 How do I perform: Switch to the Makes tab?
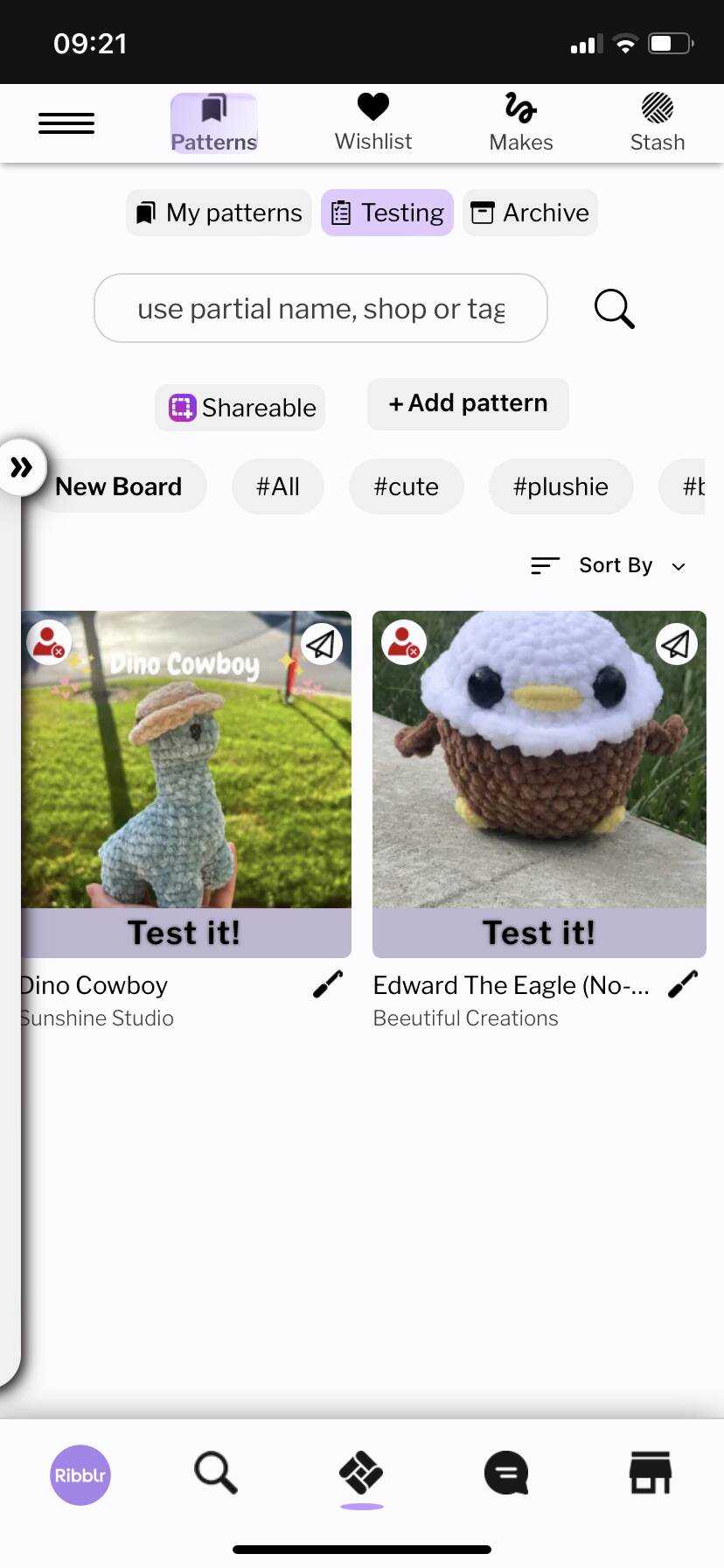521,123
